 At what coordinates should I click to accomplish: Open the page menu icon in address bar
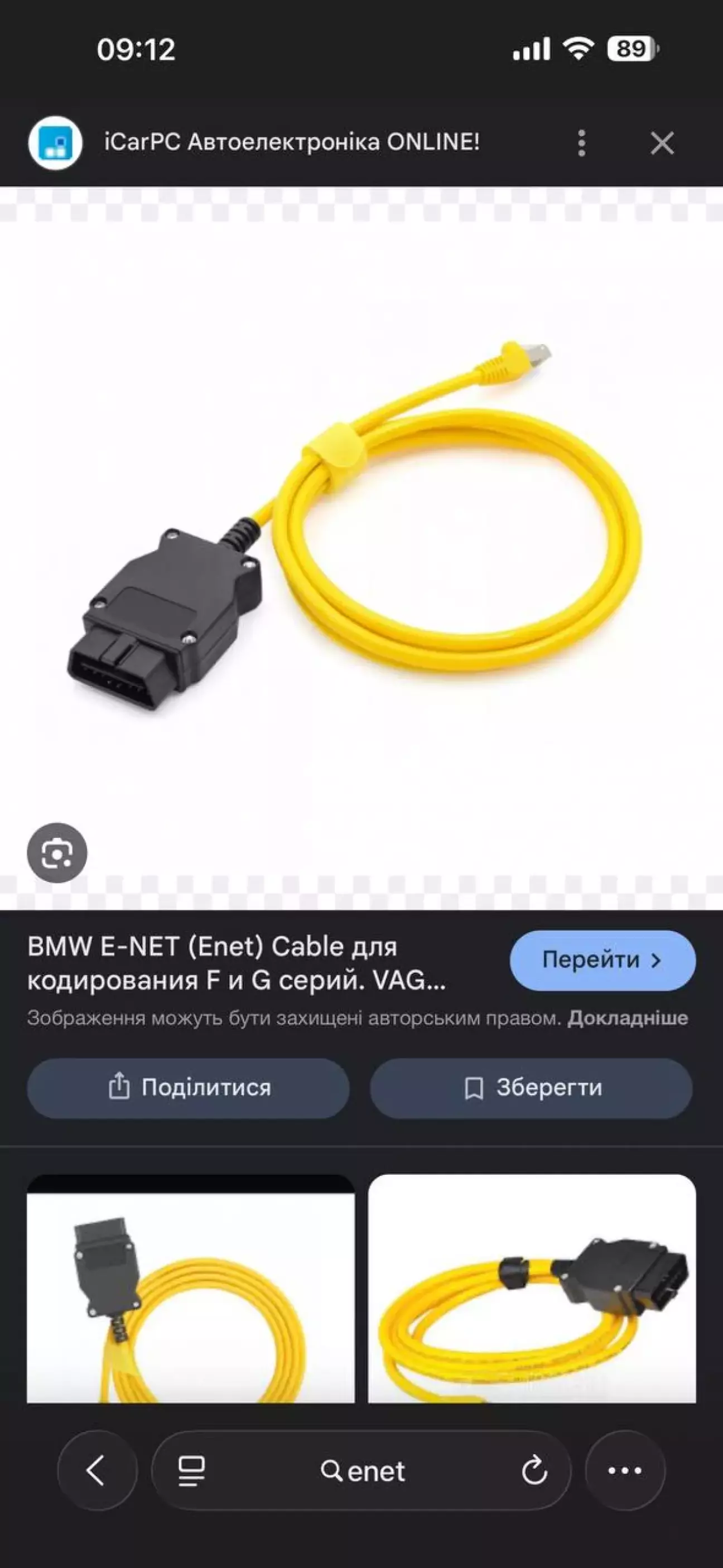pyautogui.click(x=191, y=1471)
